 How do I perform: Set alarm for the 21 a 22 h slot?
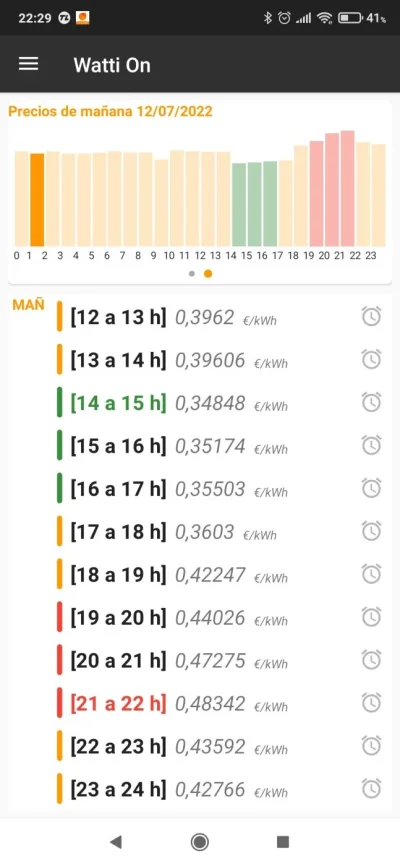click(371, 703)
